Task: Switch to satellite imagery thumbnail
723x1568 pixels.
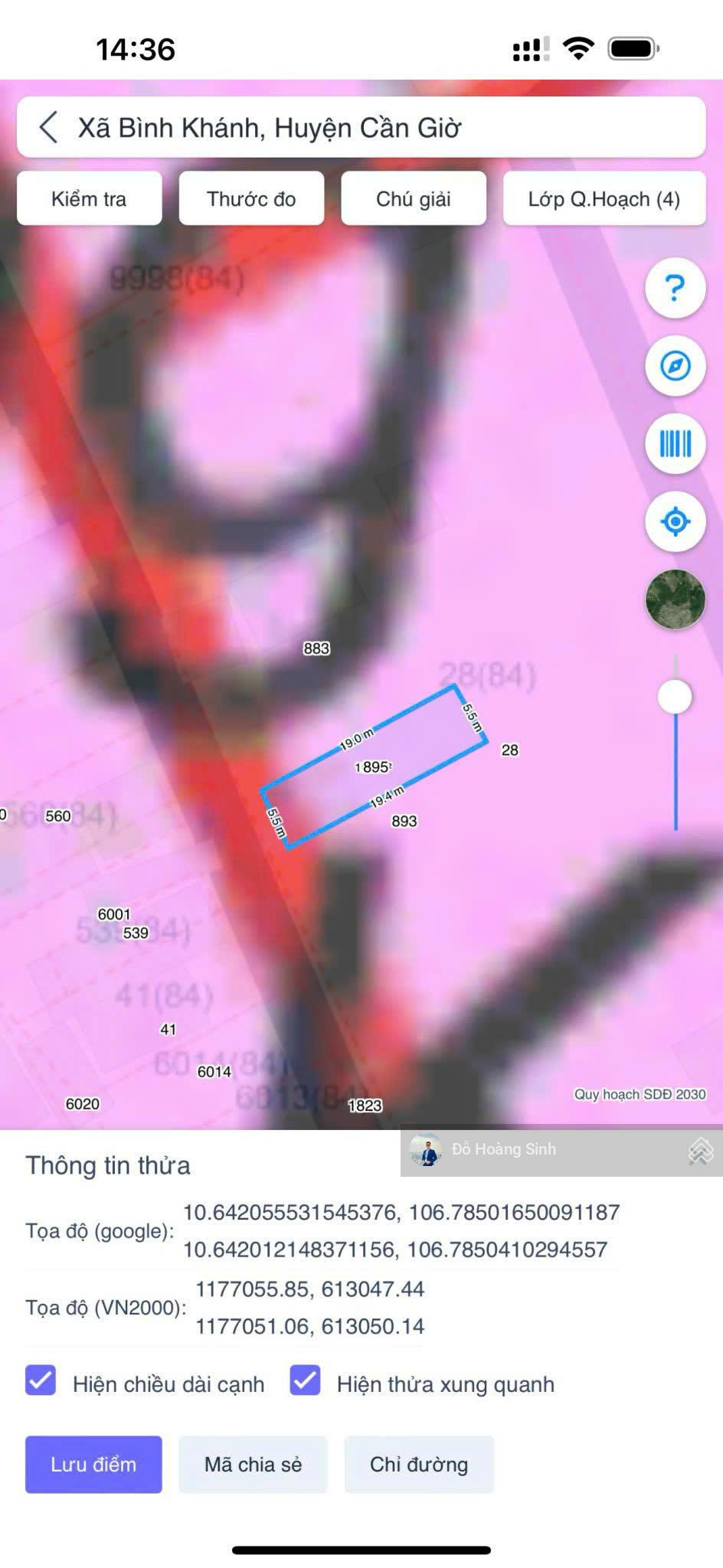Action: [675, 599]
